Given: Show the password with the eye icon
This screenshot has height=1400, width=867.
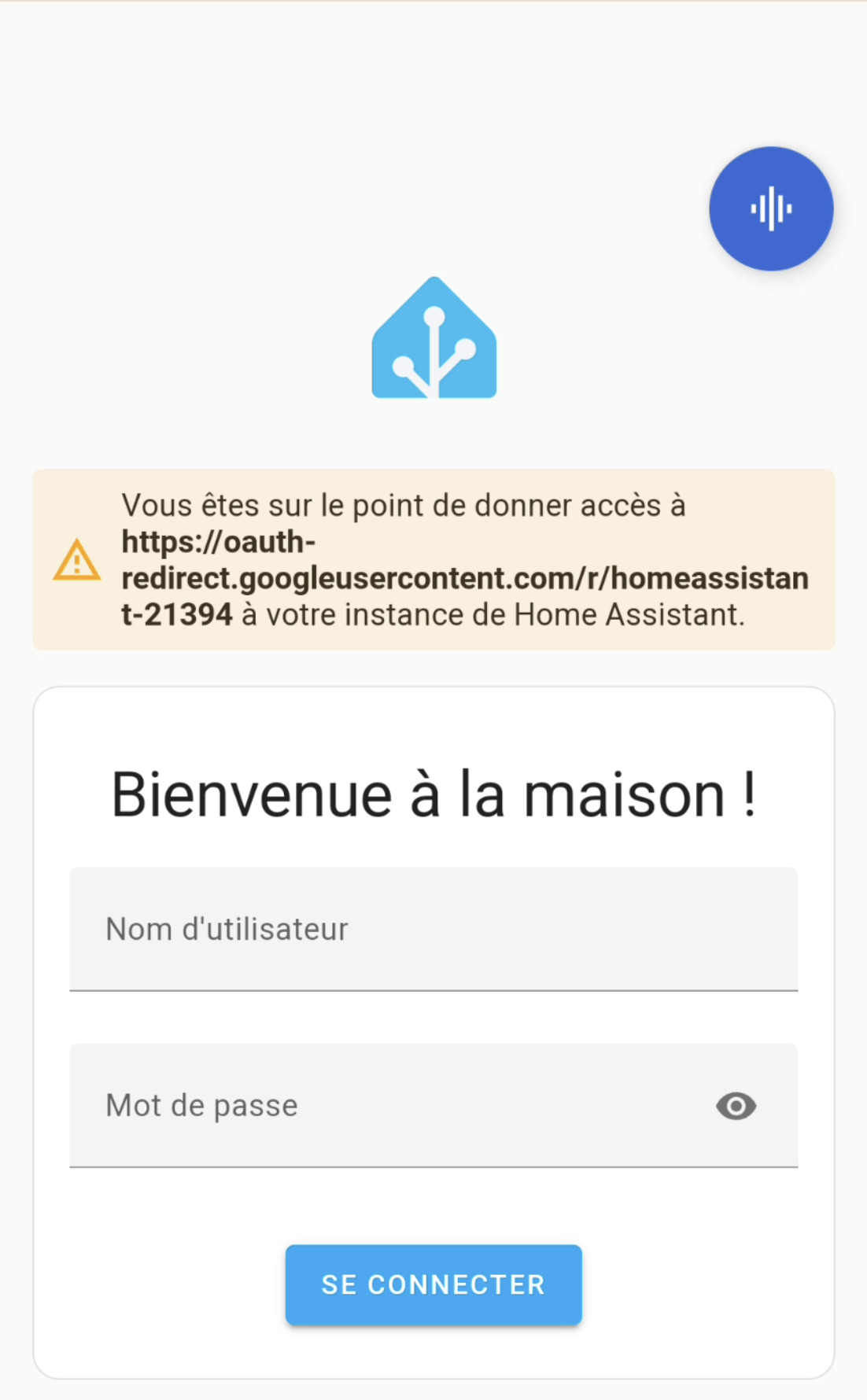Looking at the screenshot, I should pyautogui.click(x=736, y=1107).
